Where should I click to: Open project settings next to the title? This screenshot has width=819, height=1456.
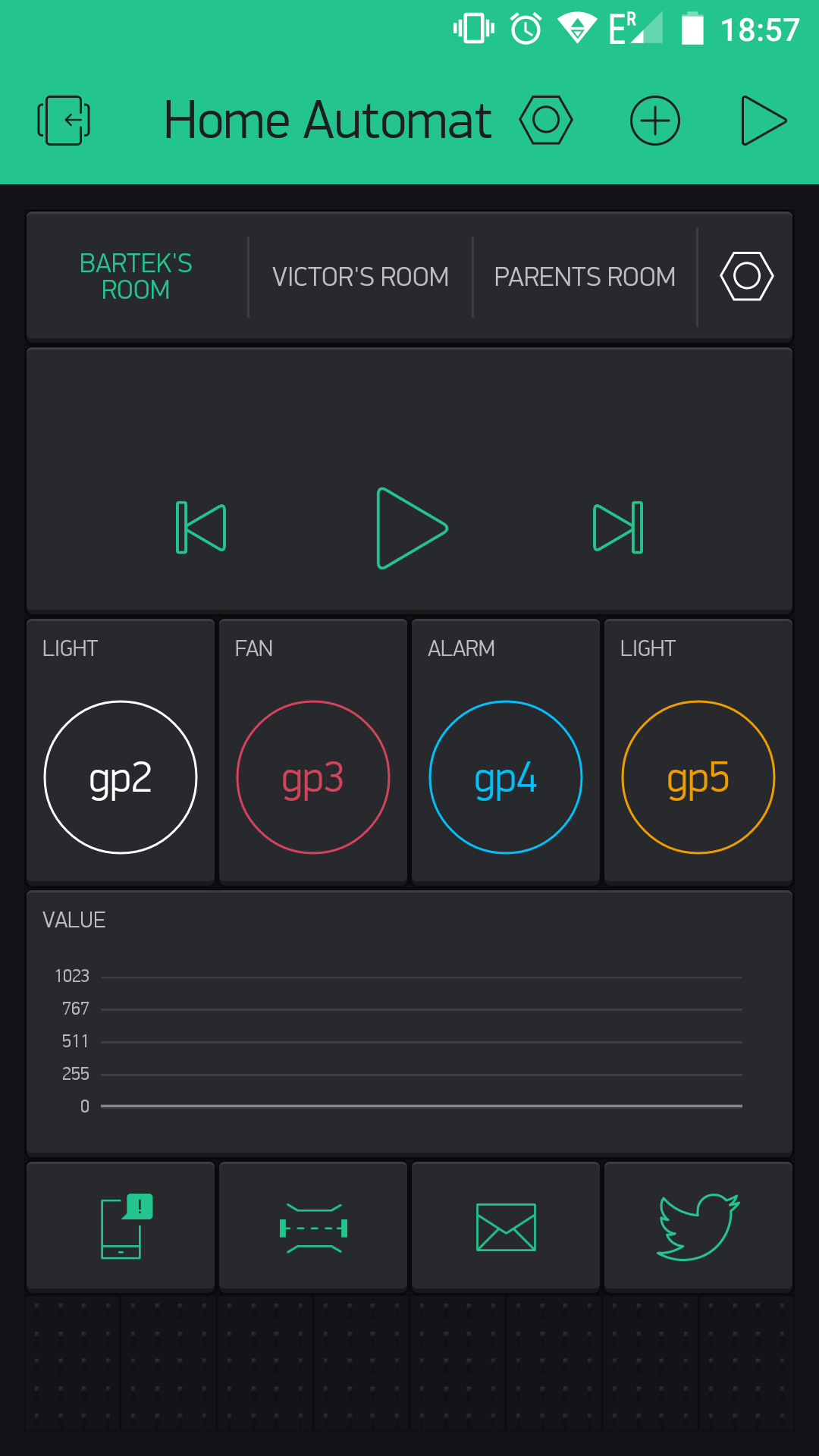[546, 120]
